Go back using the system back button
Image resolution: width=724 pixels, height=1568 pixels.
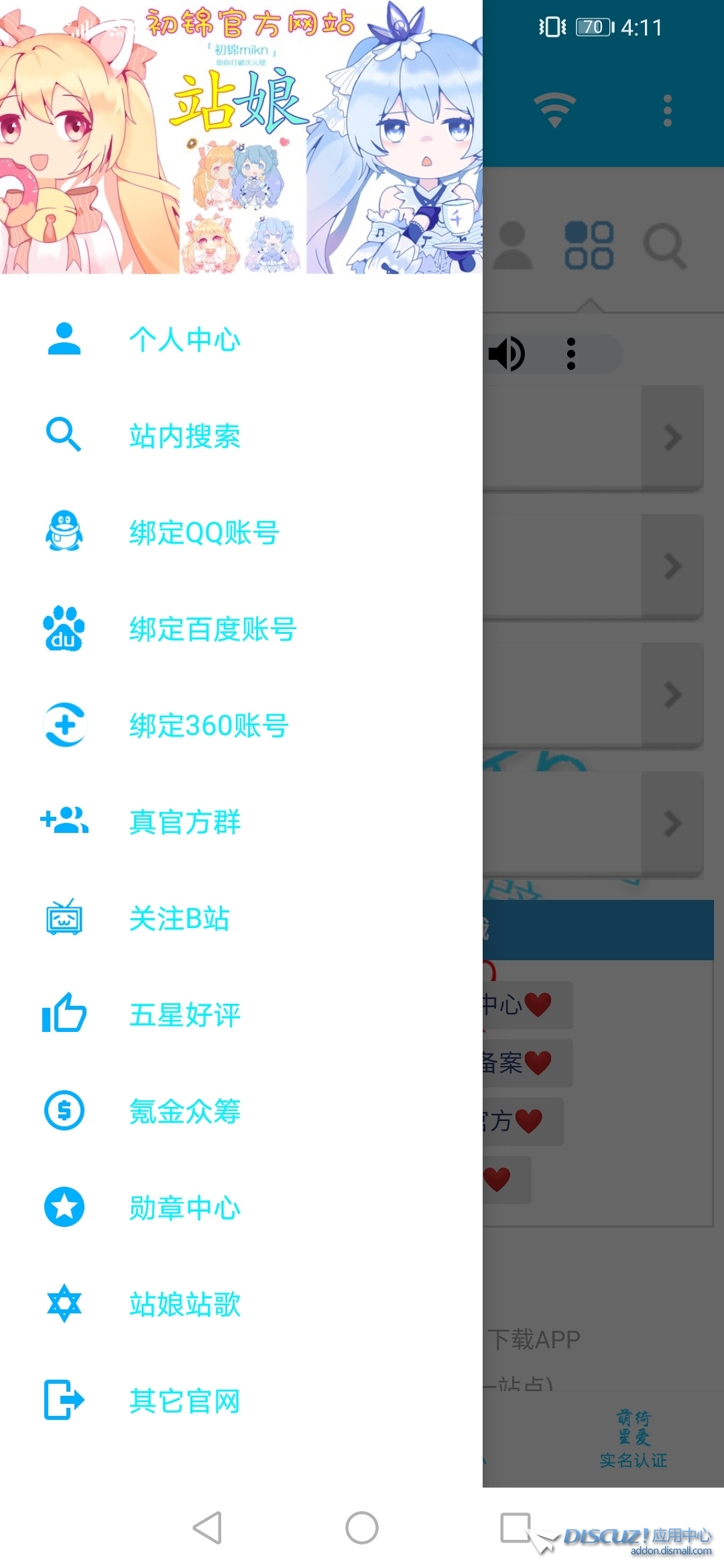(208, 1528)
